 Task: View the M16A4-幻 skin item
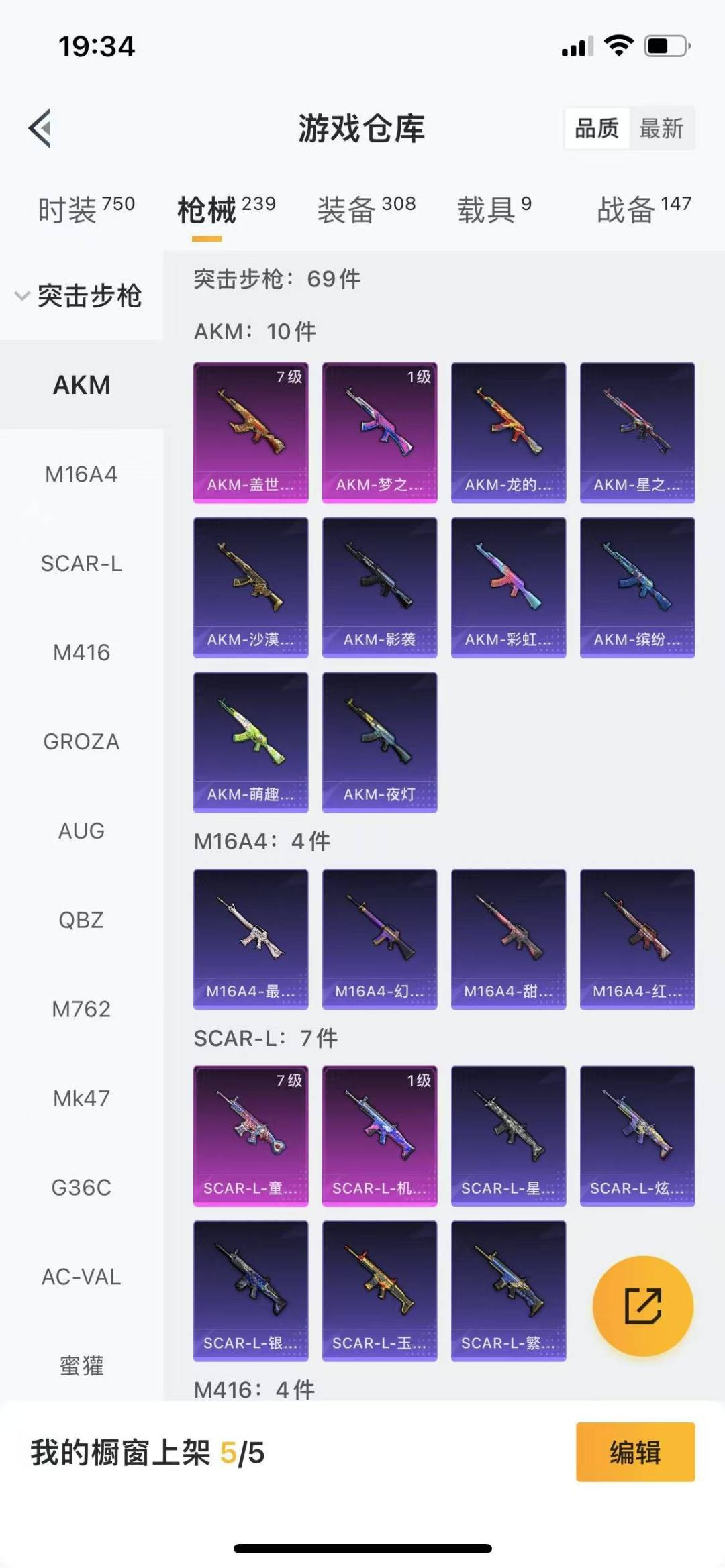380,939
